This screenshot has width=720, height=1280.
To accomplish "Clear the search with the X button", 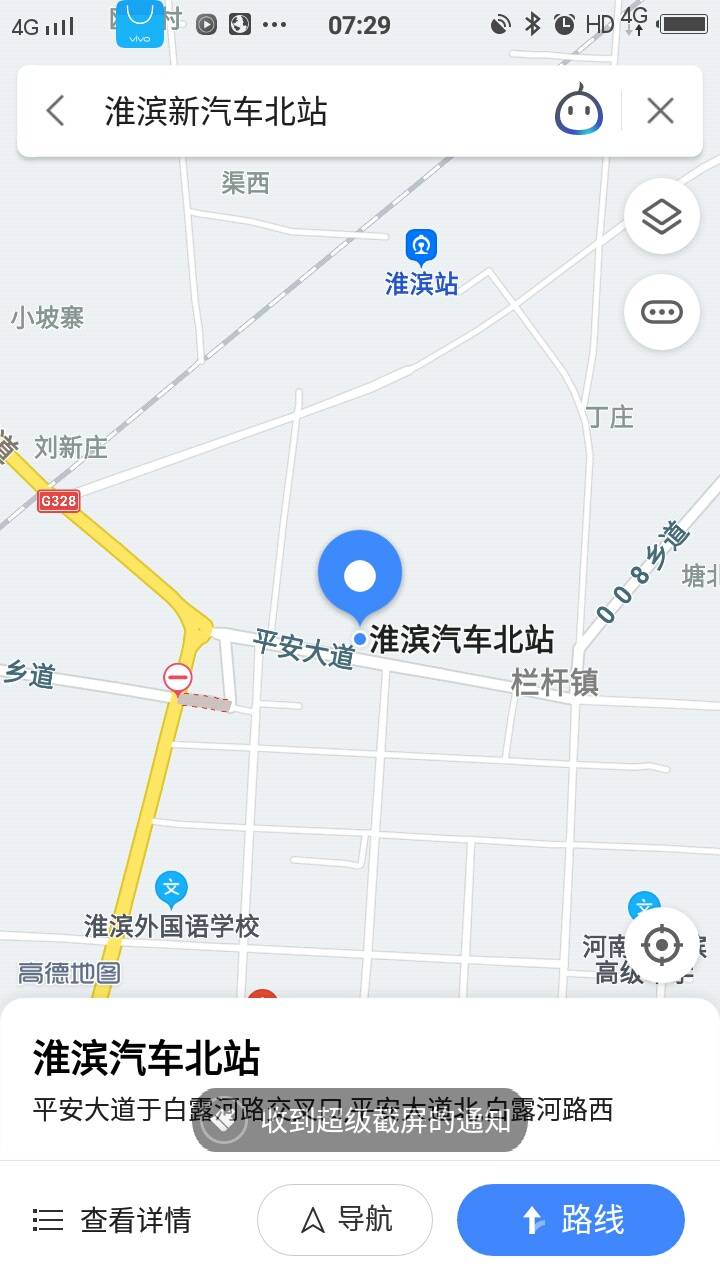I will pos(660,111).
